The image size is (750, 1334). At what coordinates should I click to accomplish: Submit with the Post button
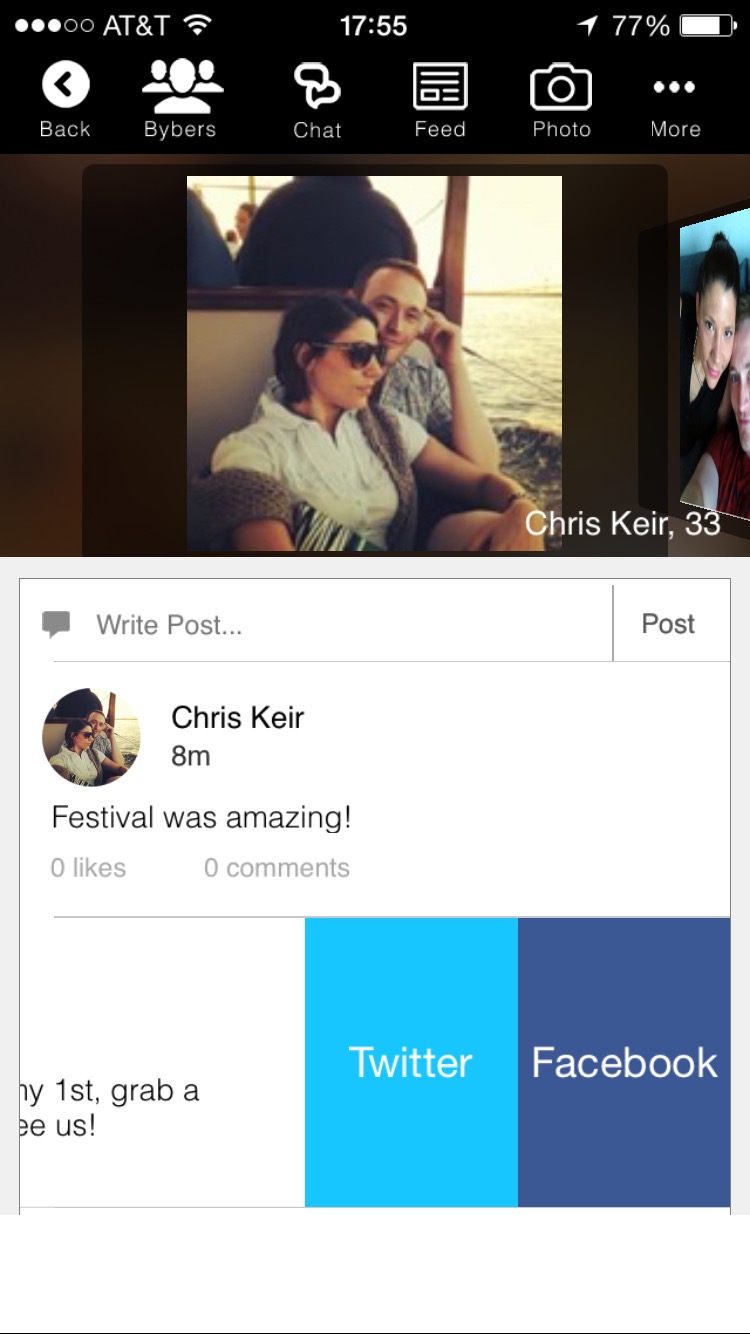pos(668,624)
